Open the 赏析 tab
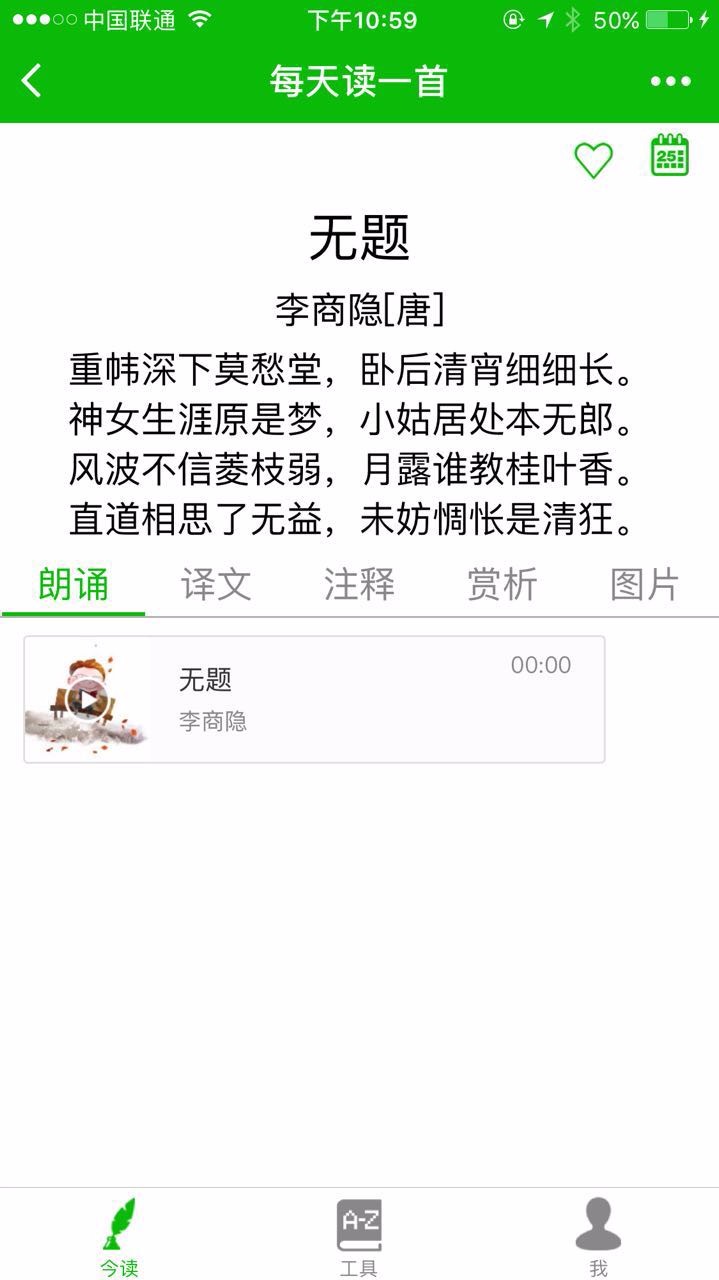Viewport: 719px width, 1280px height. [x=502, y=585]
